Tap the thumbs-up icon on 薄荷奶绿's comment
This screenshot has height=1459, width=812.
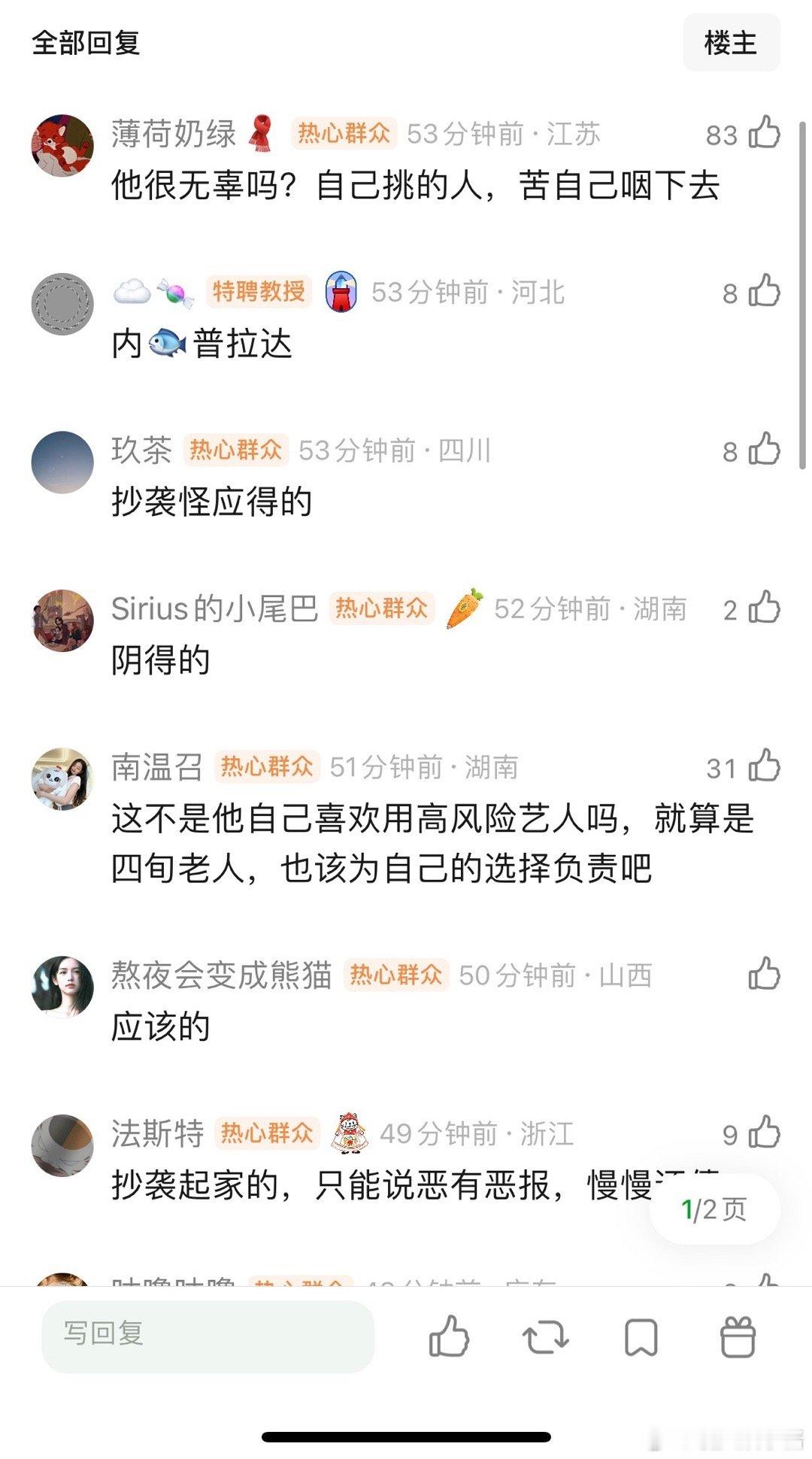(765, 134)
